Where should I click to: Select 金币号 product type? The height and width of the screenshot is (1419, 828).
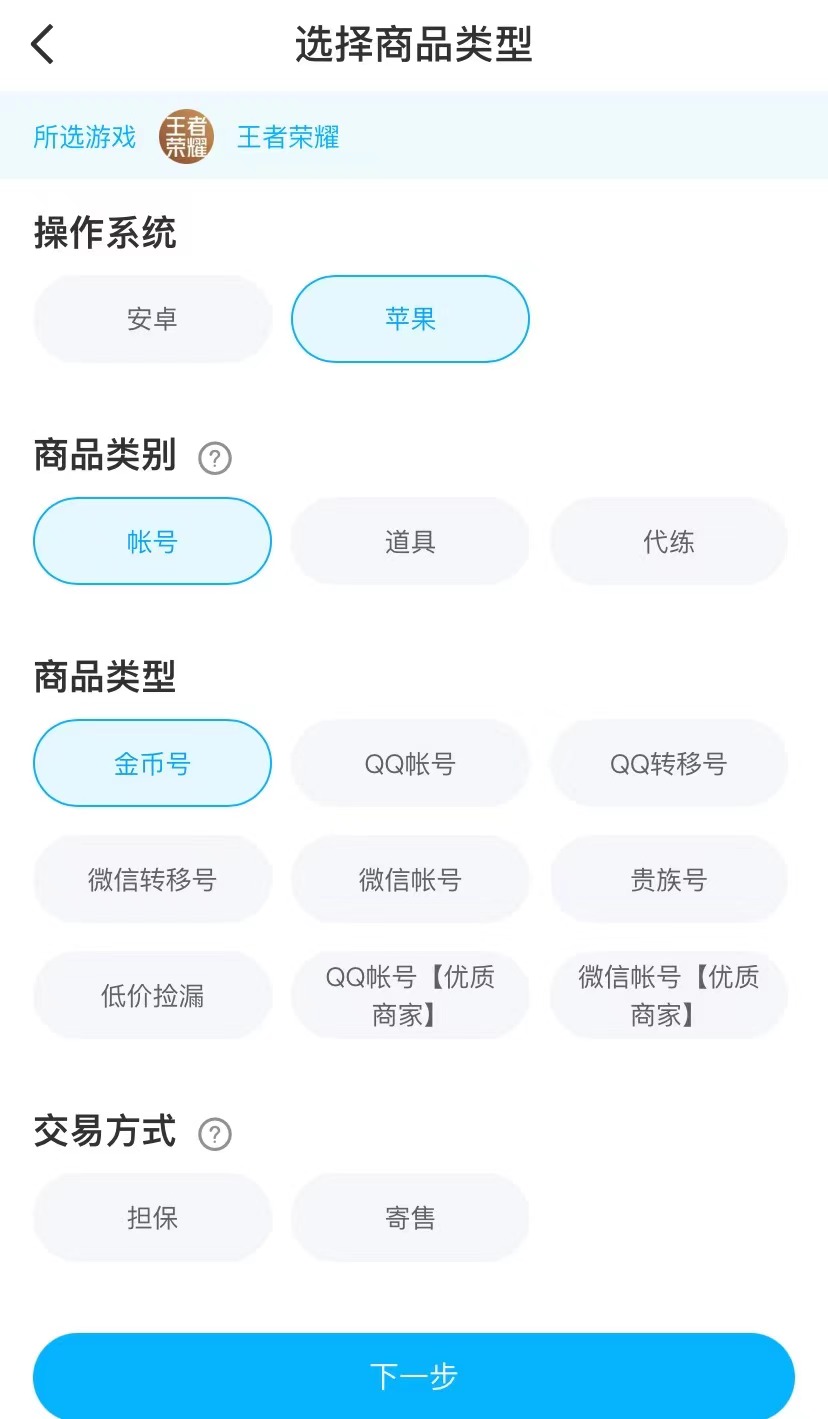pos(152,763)
